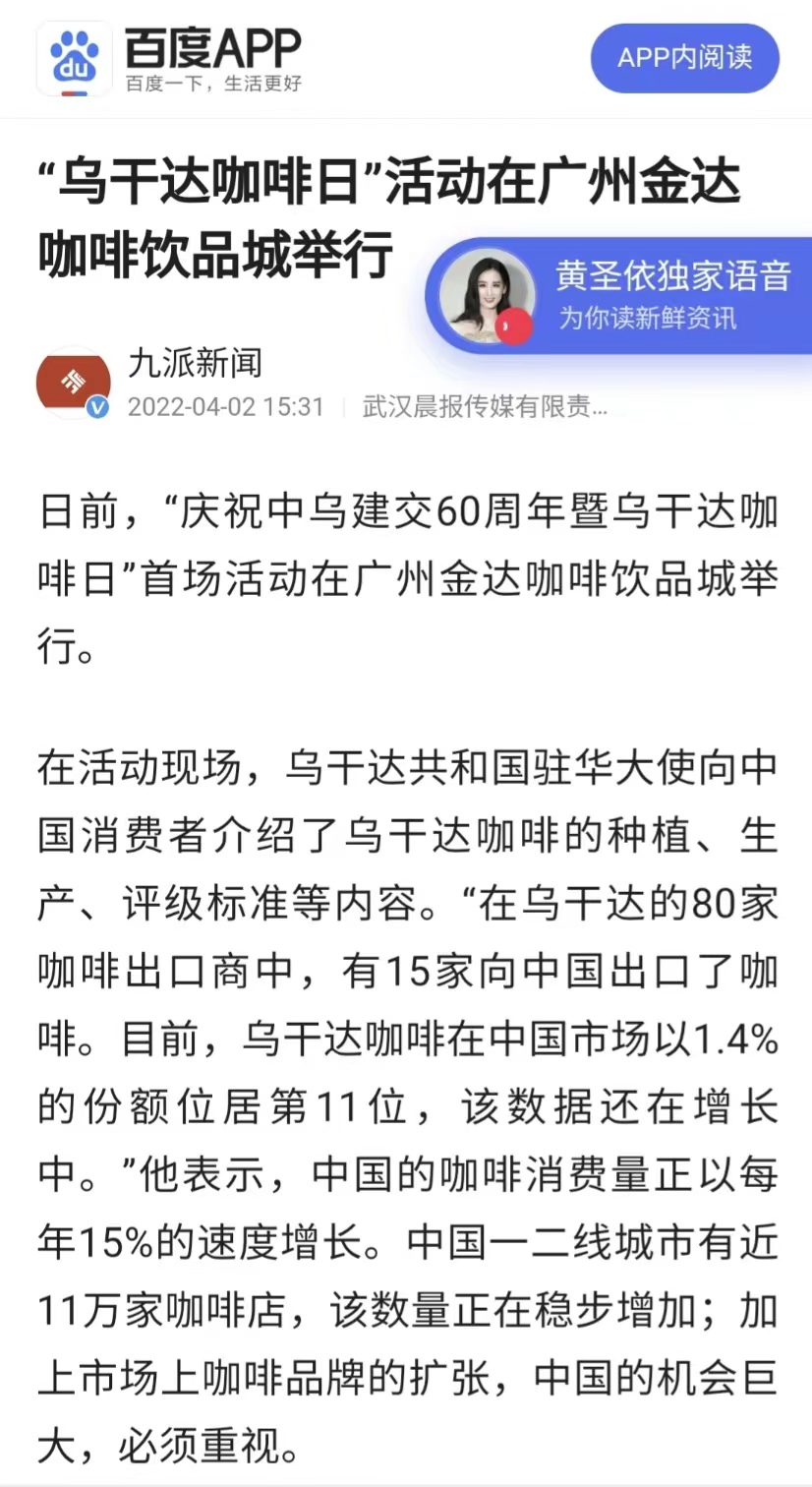Click the 黄圣依独家语音 banner label
Screen dimensions: 812x1487
click(675, 277)
